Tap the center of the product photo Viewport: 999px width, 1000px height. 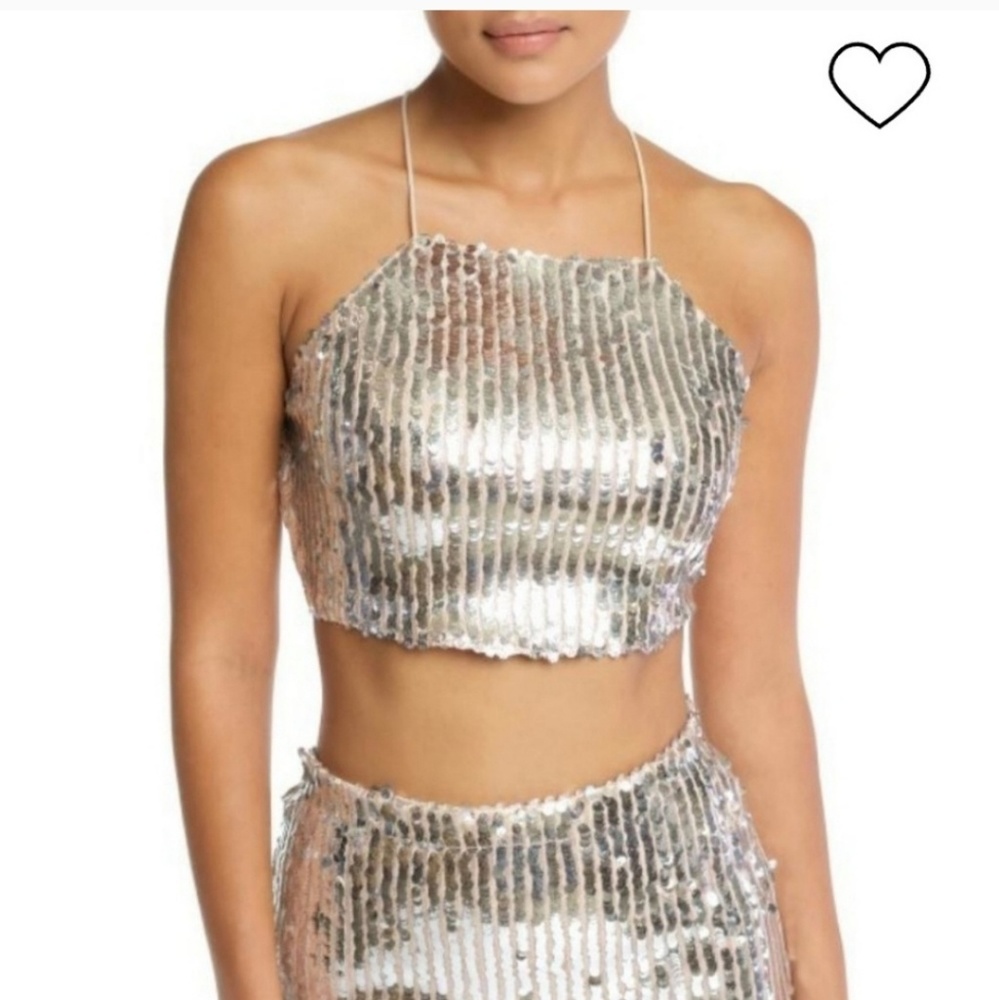(x=500, y=500)
